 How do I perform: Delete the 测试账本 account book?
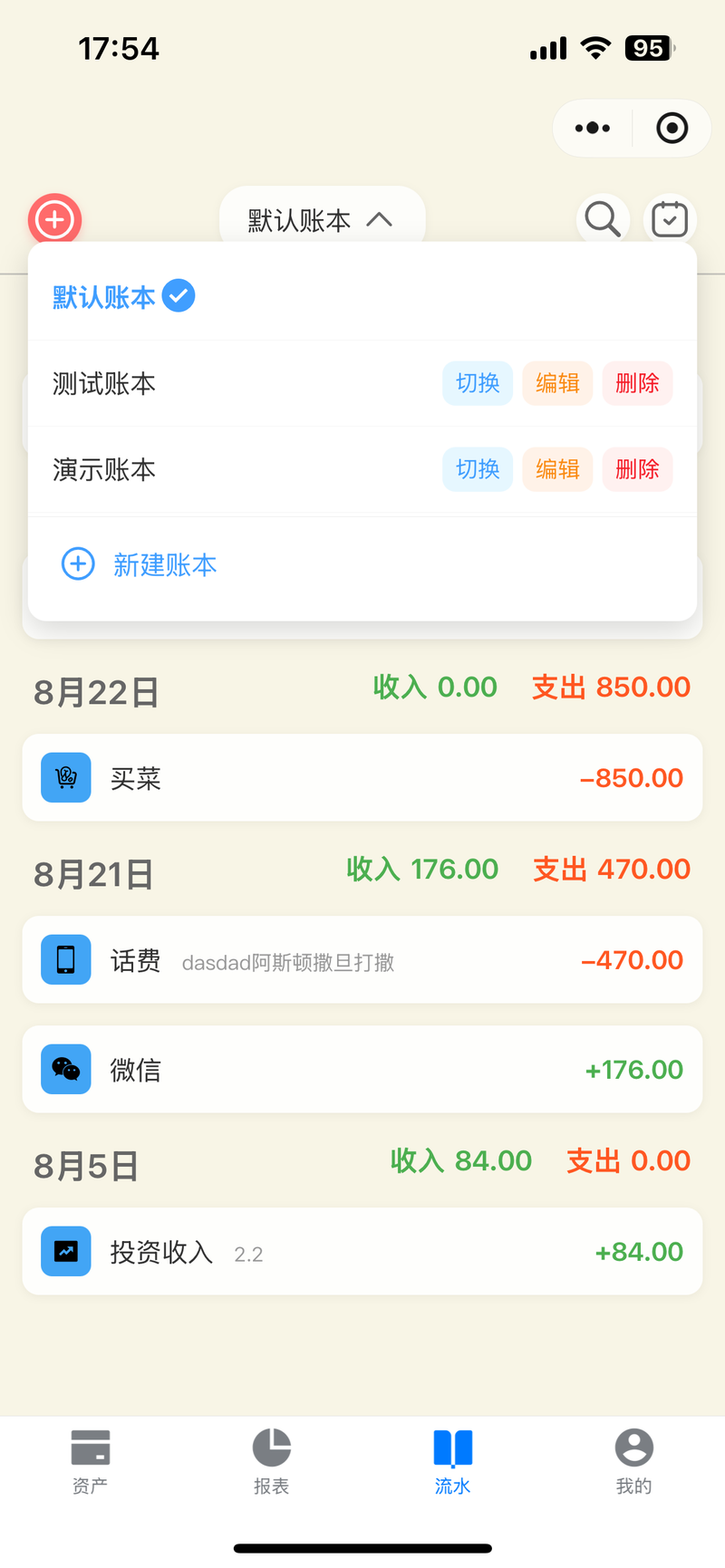click(637, 383)
